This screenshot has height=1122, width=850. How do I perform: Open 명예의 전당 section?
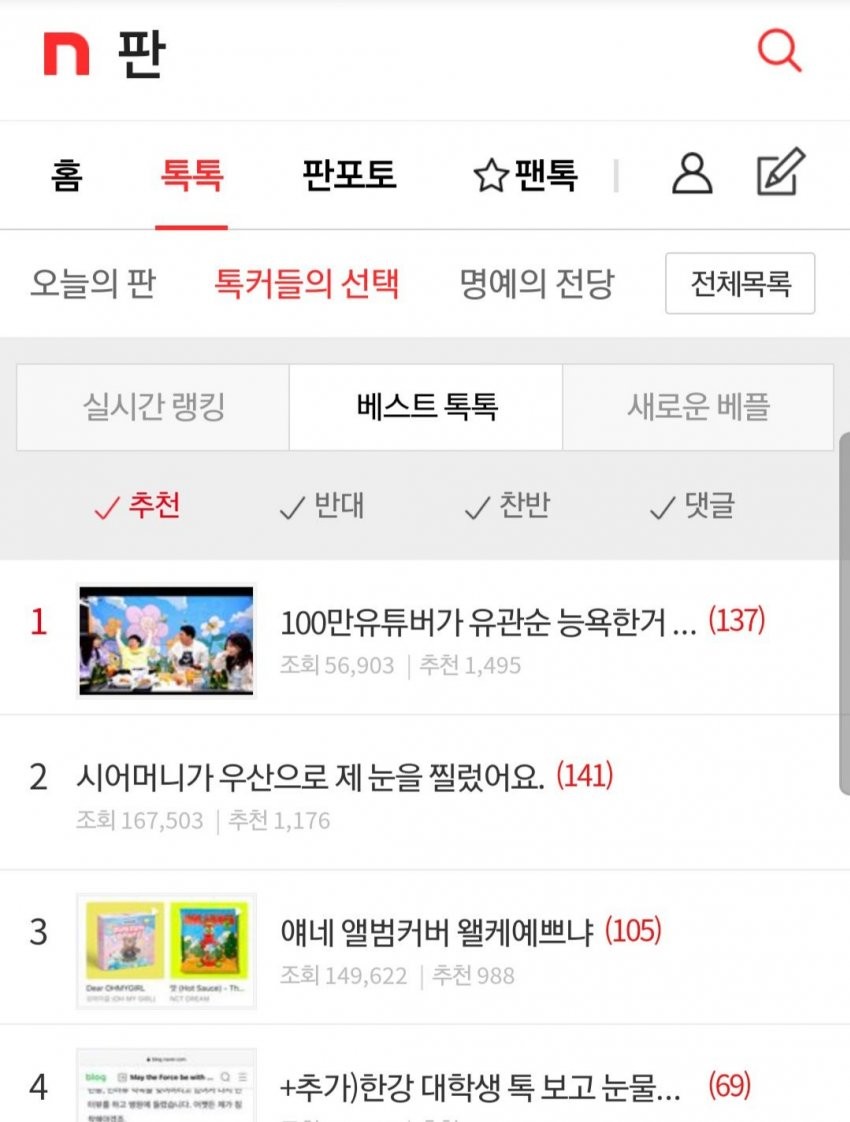coord(536,284)
